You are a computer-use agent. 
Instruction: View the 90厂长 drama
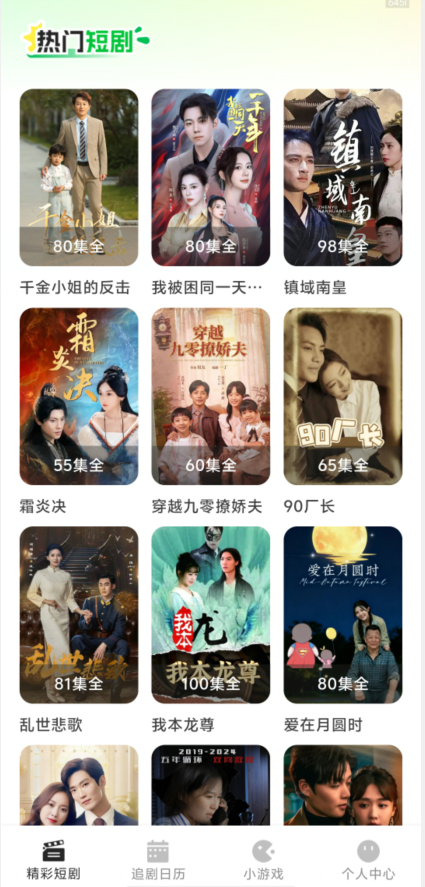click(343, 396)
